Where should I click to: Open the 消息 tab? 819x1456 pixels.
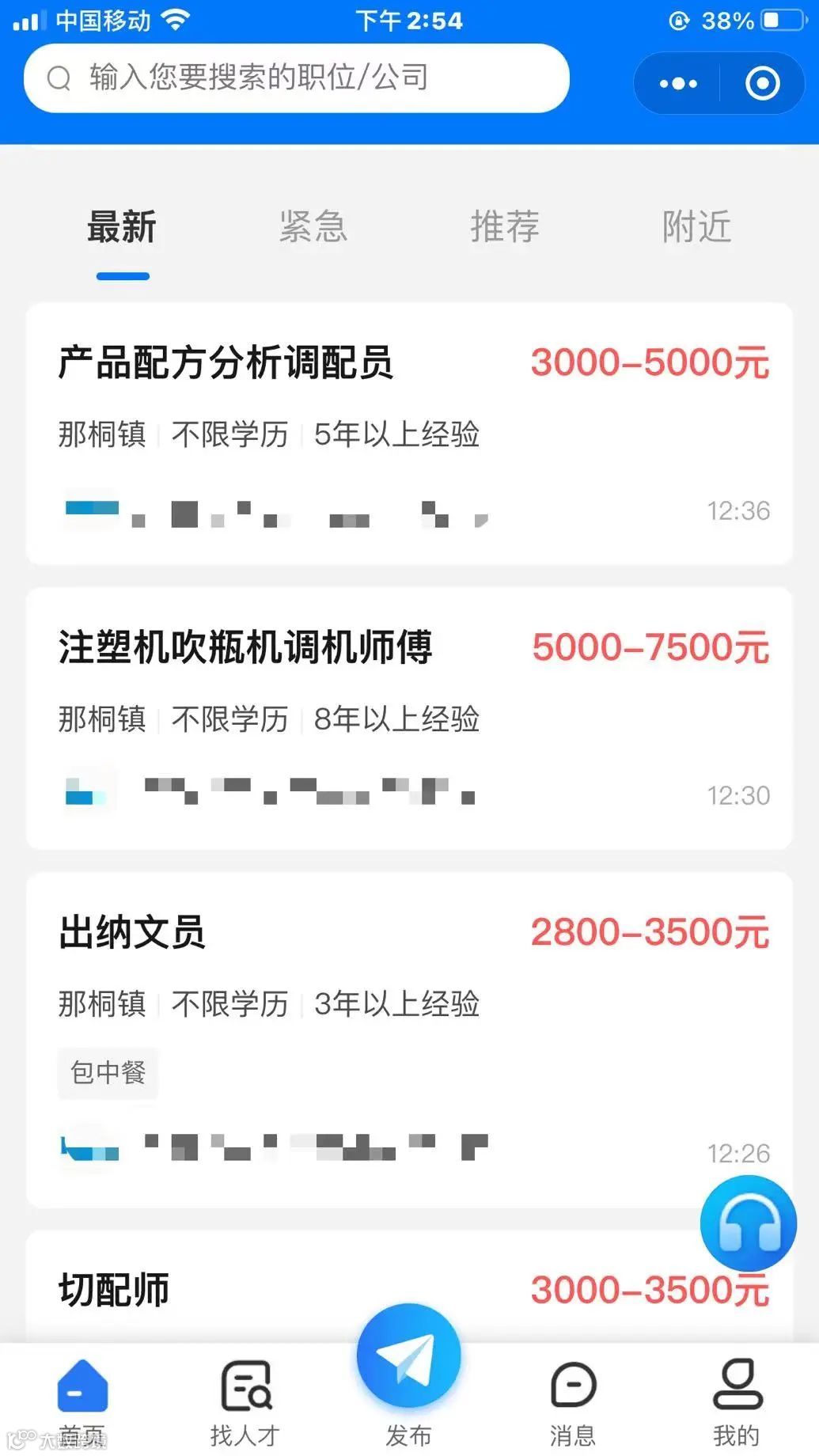pos(572,1401)
